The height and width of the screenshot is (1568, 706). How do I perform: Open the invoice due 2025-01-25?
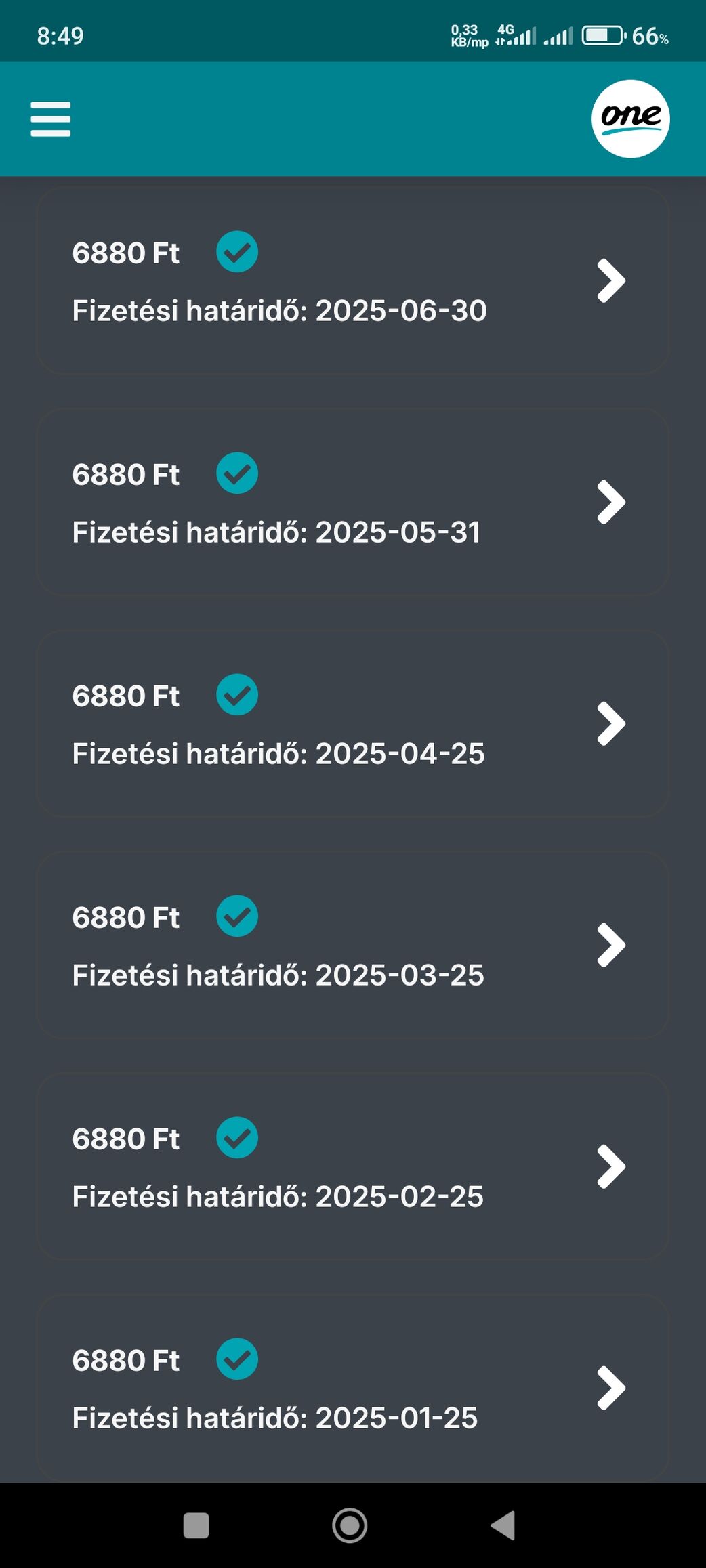coord(352,1388)
